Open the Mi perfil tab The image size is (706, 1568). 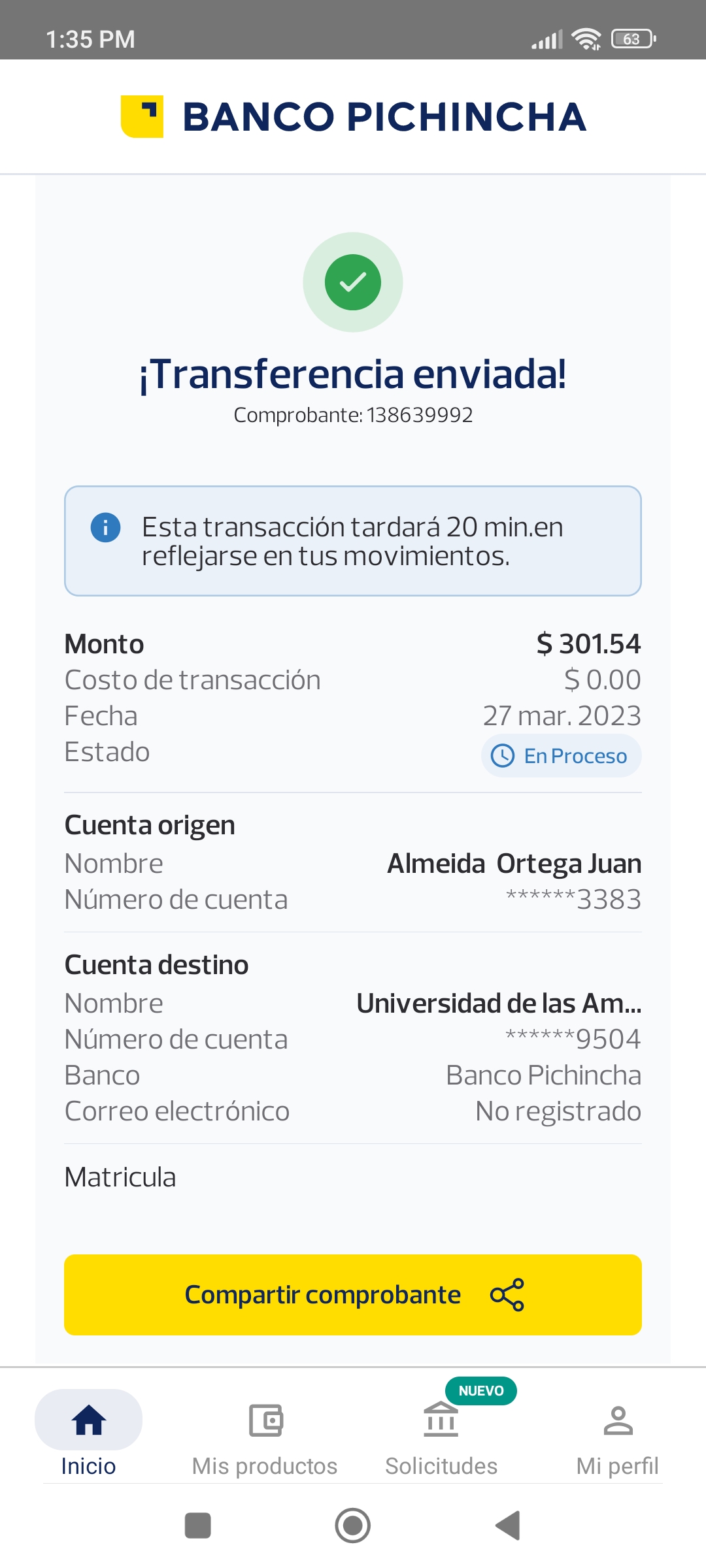tap(618, 1434)
